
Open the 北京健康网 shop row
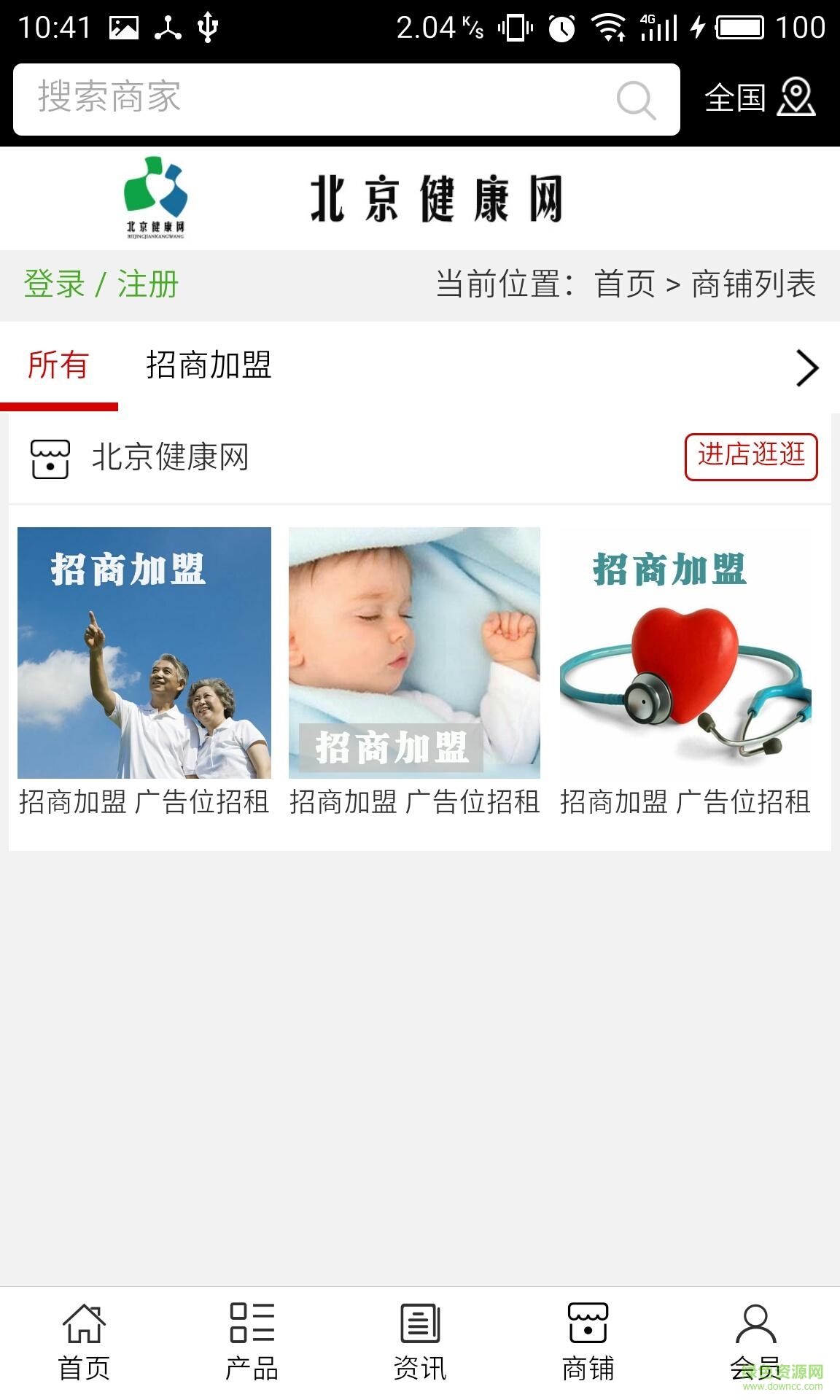tap(170, 458)
